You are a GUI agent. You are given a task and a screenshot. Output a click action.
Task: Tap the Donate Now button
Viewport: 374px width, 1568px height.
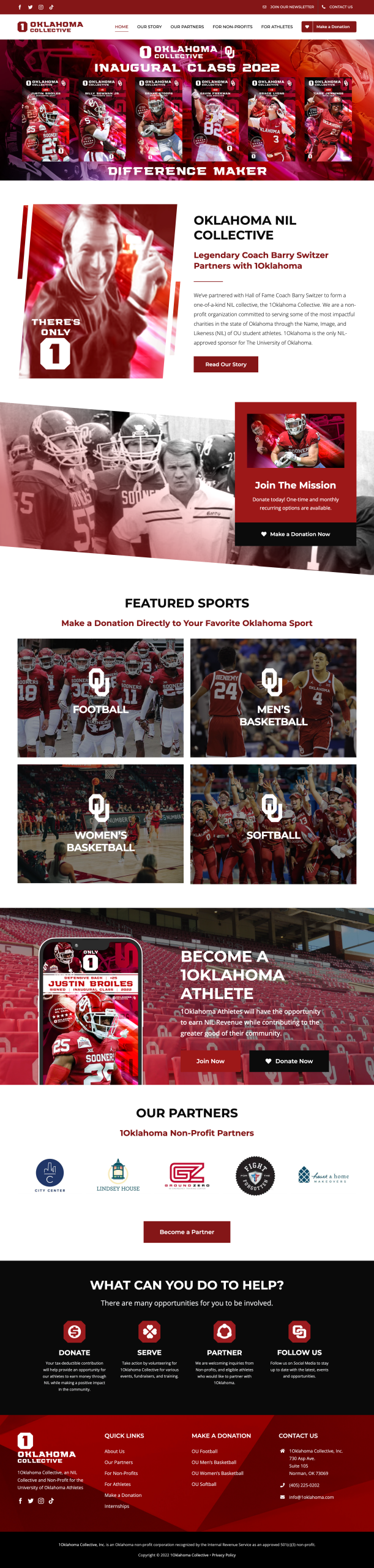(289, 1061)
